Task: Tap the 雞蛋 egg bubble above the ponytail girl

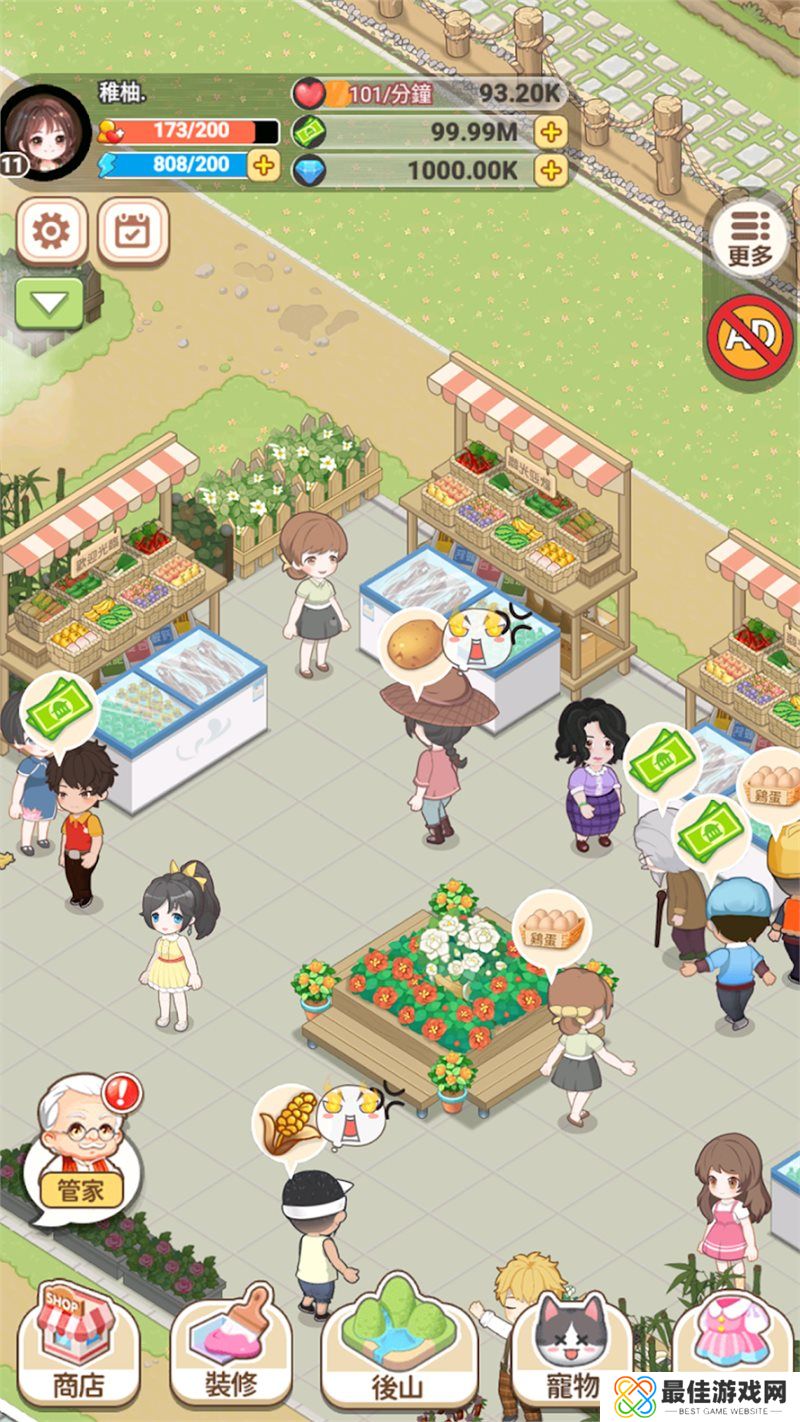Action: (x=550, y=927)
